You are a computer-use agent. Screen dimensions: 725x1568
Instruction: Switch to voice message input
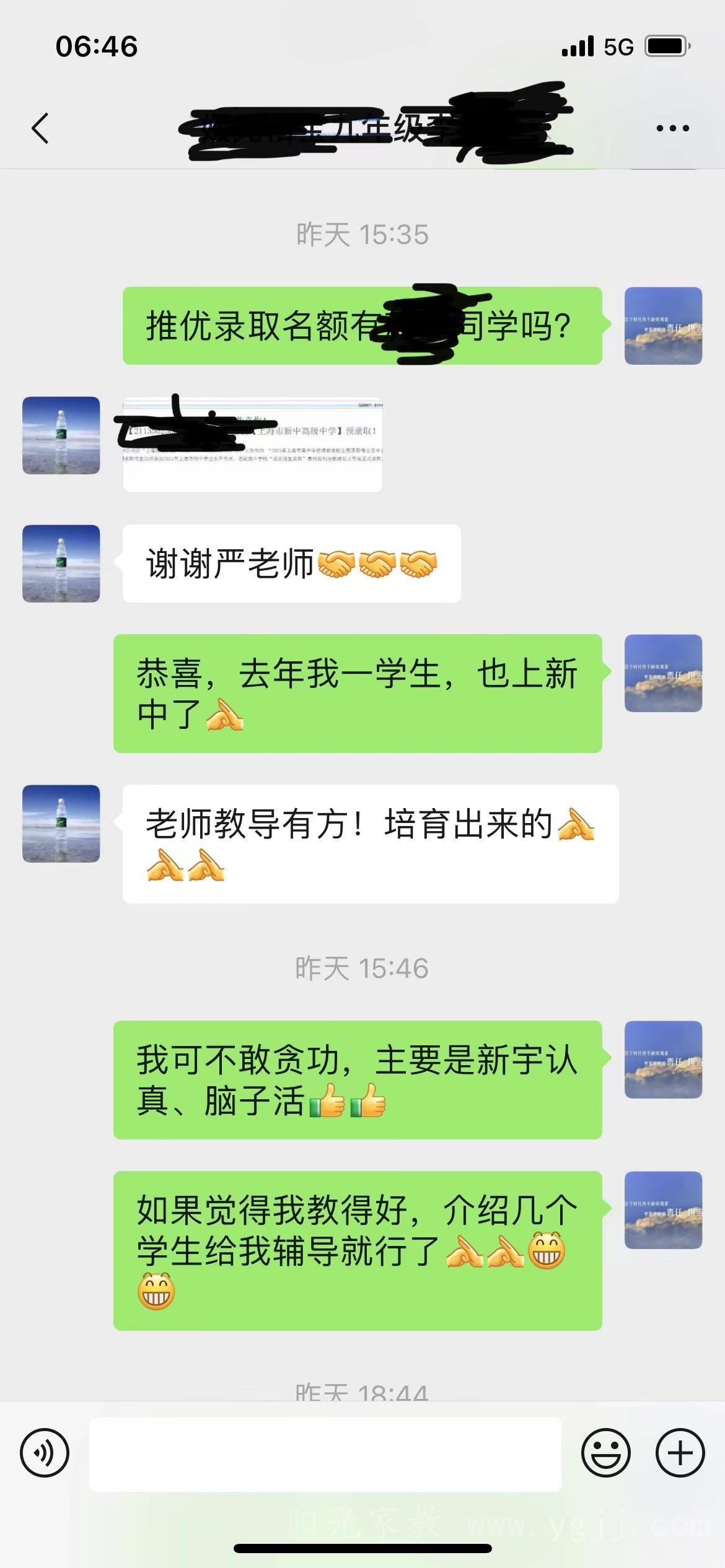click(45, 1453)
